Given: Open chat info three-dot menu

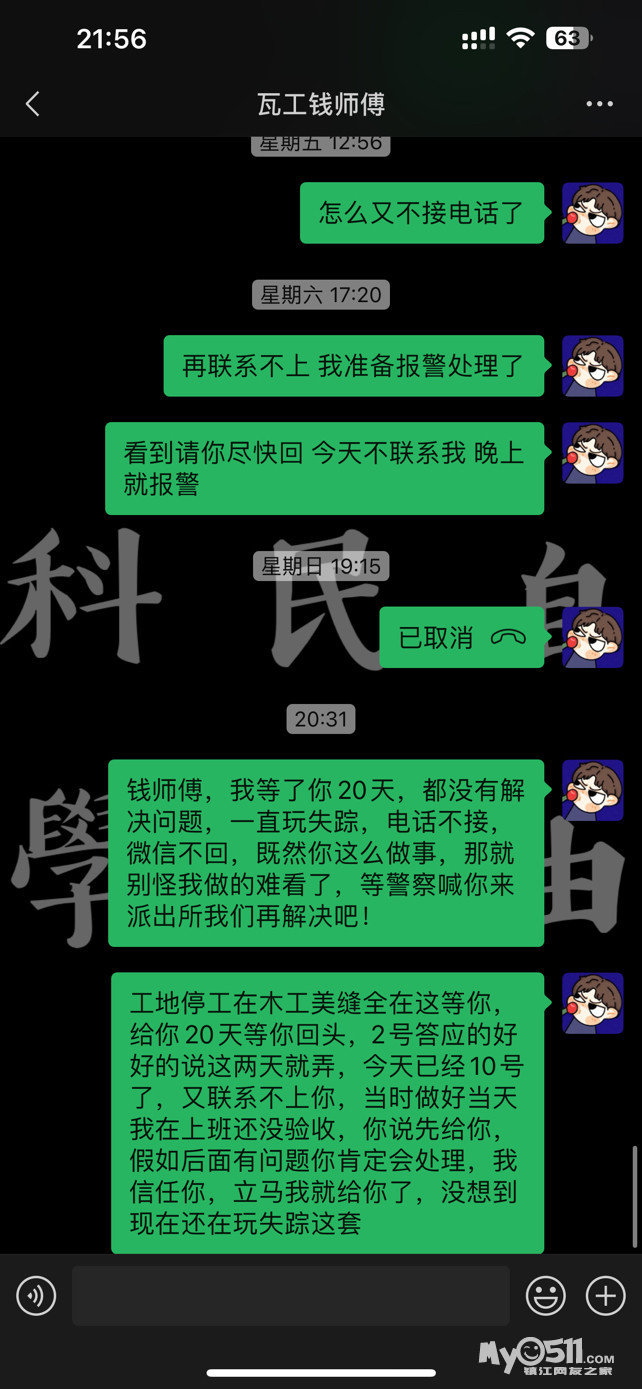Looking at the screenshot, I should (599, 104).
